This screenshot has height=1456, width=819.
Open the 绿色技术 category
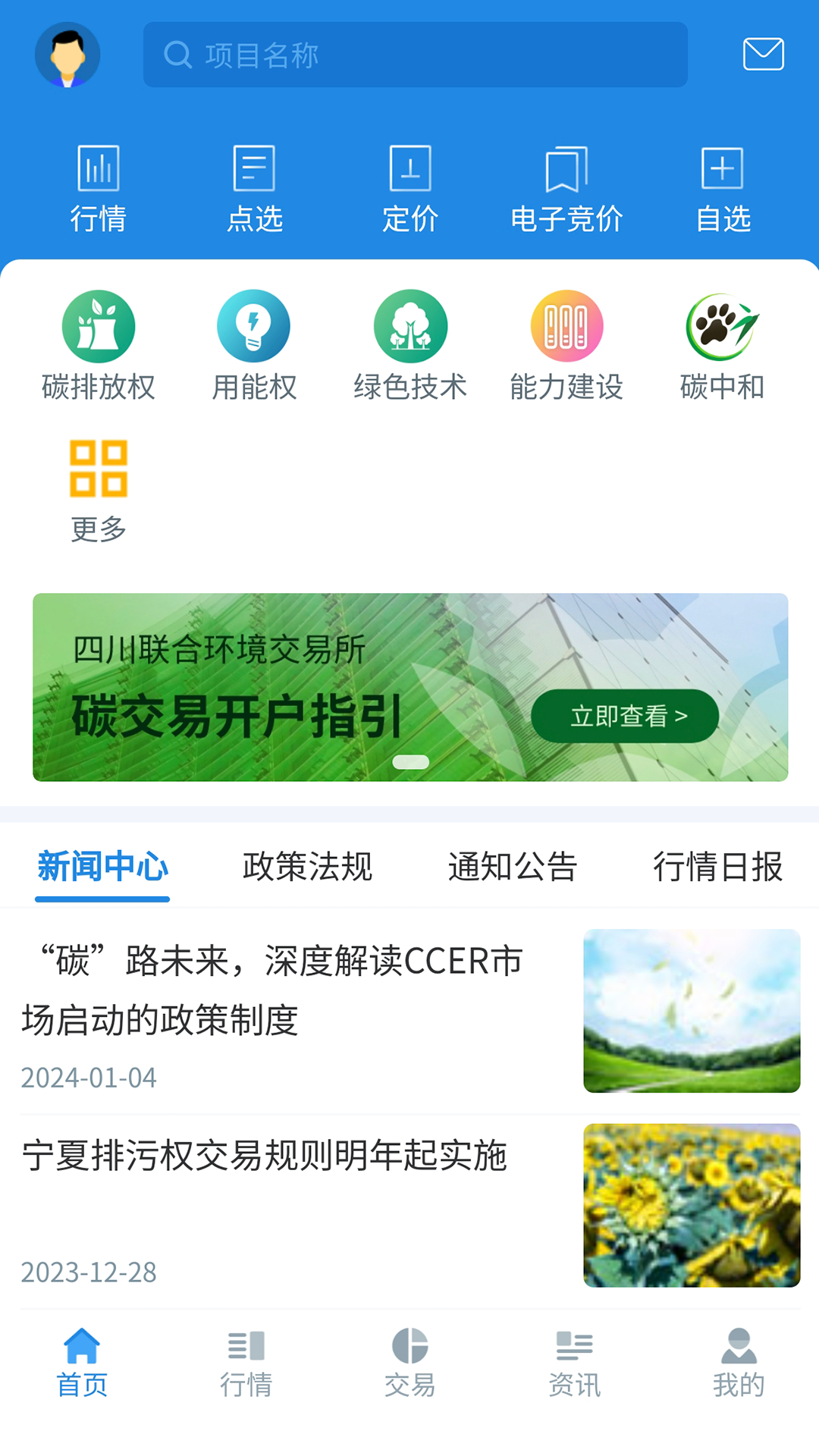pyautogui.click(x=410, y=345)
